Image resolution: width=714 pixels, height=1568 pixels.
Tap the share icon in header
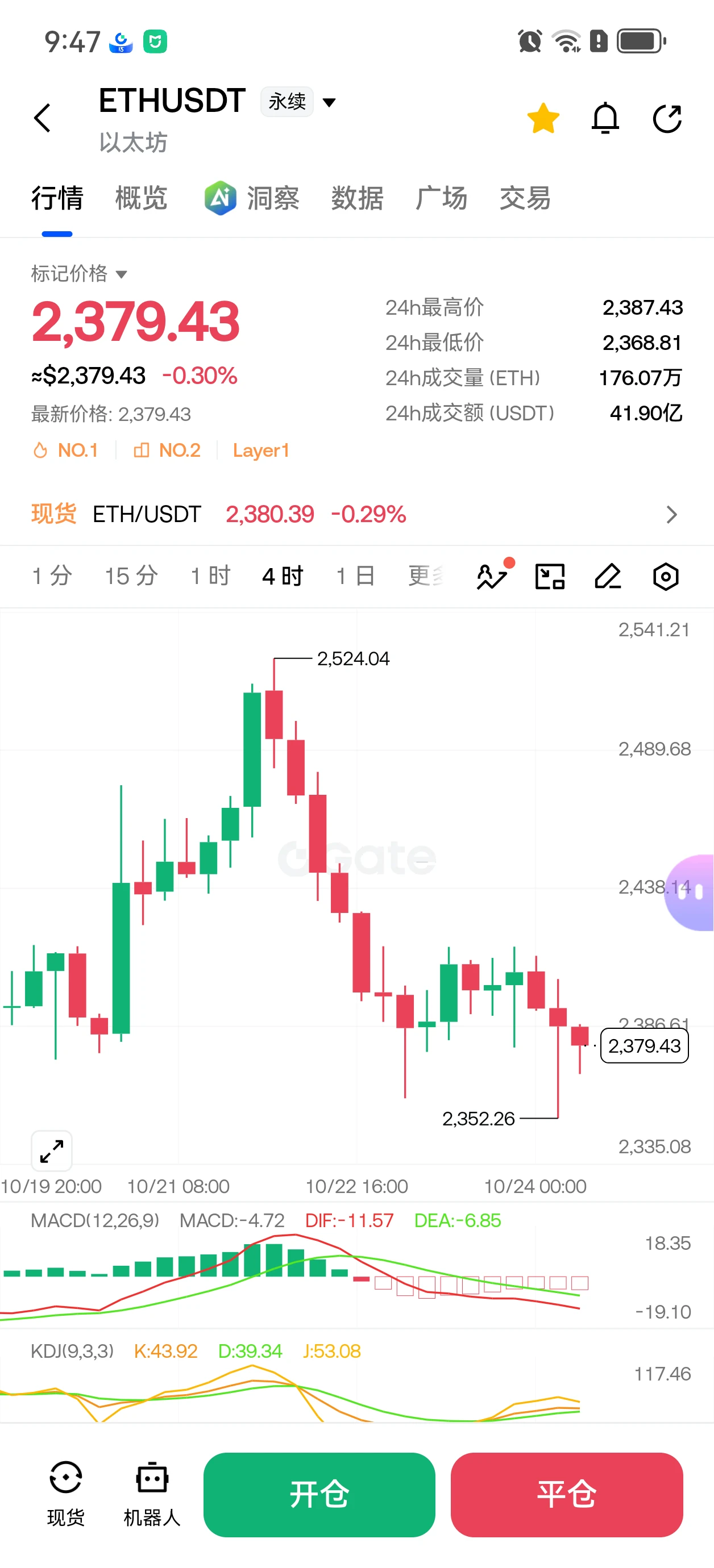(667, 118)
